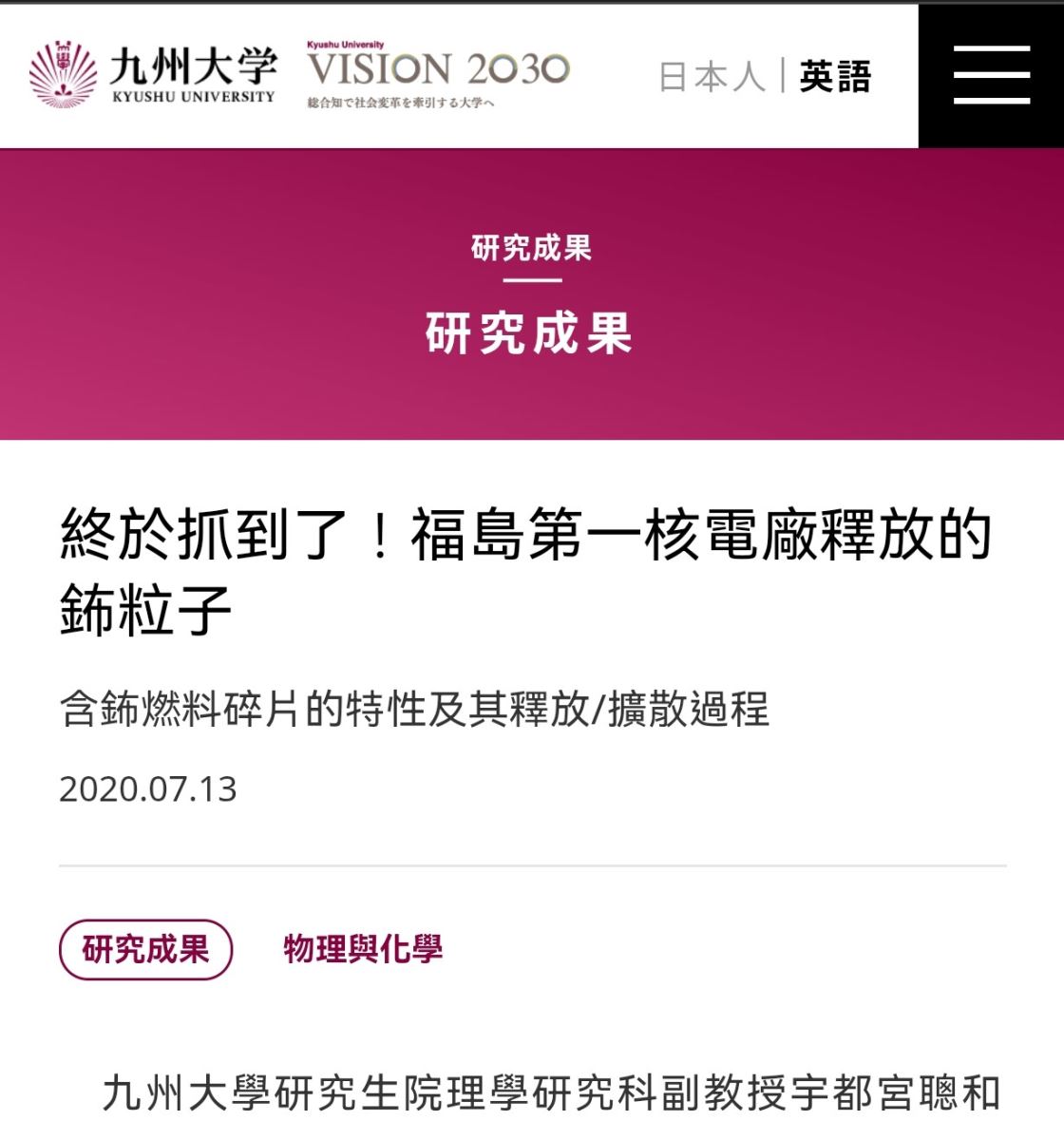The image size is (1064, 1140).
Task: Switch language to 日本人
Action: click(x=712, y=76)
